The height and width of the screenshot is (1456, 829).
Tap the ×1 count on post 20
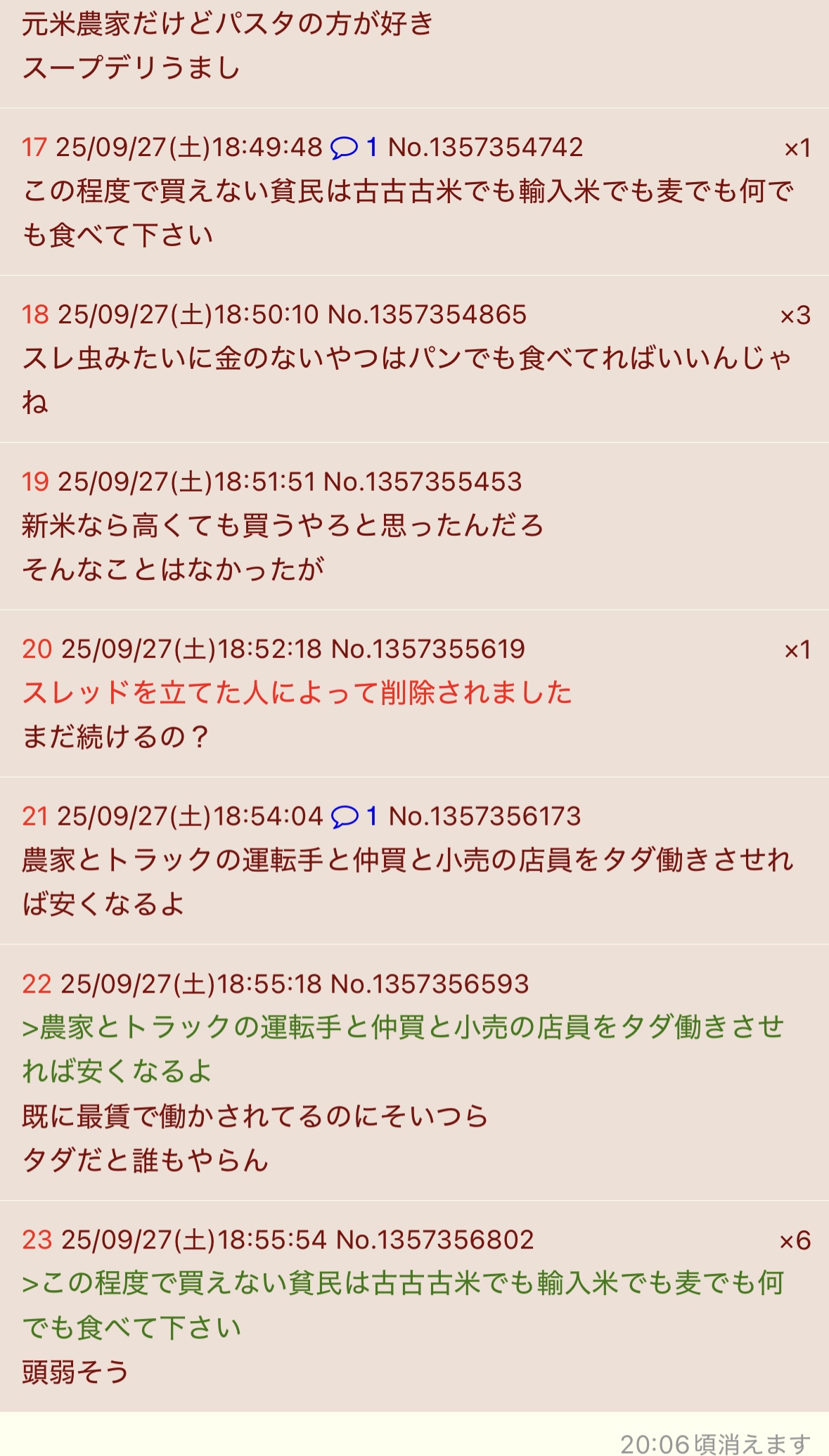(x=797, y=650)
